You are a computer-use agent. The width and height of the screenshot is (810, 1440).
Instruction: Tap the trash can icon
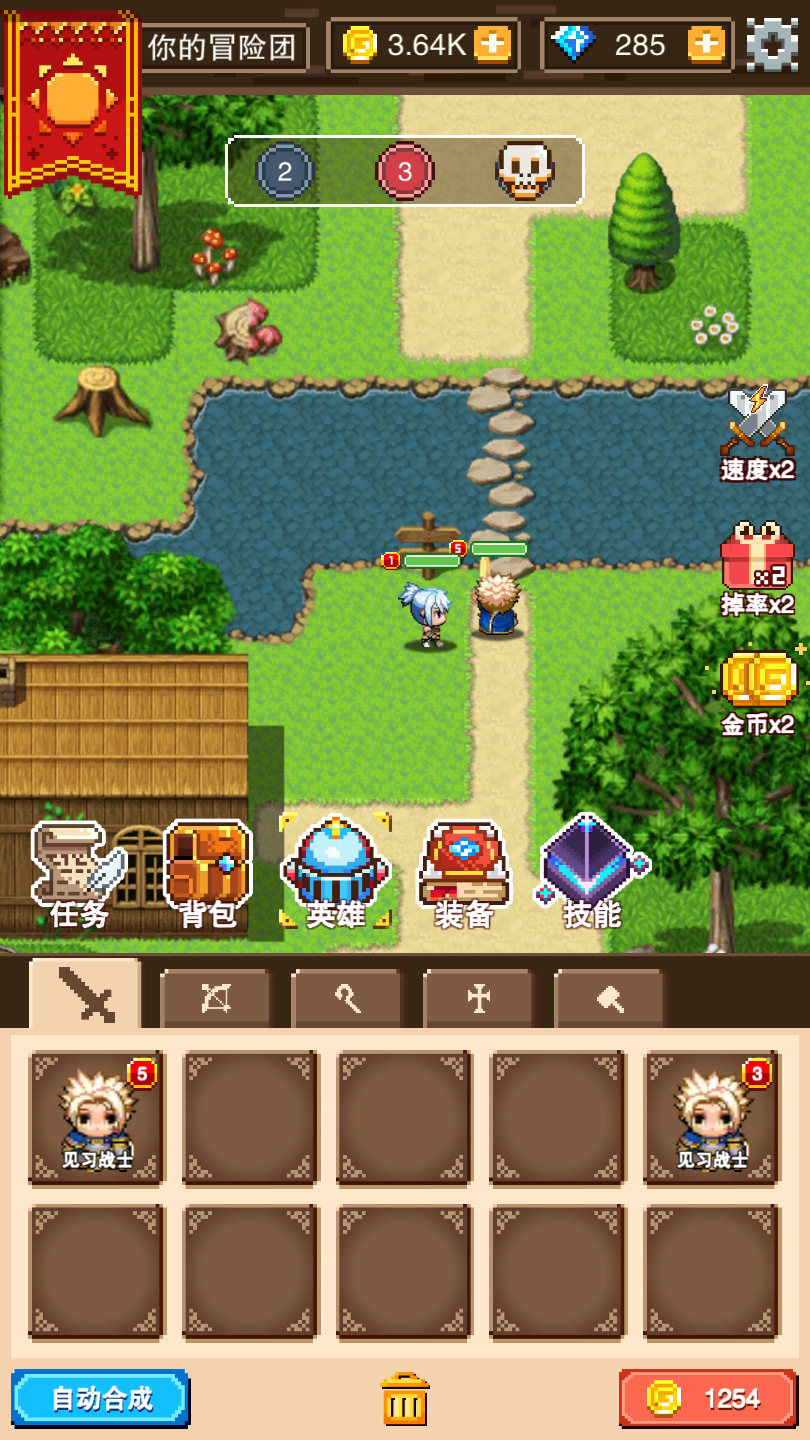pyautogui.click(x=405, y=1398)
